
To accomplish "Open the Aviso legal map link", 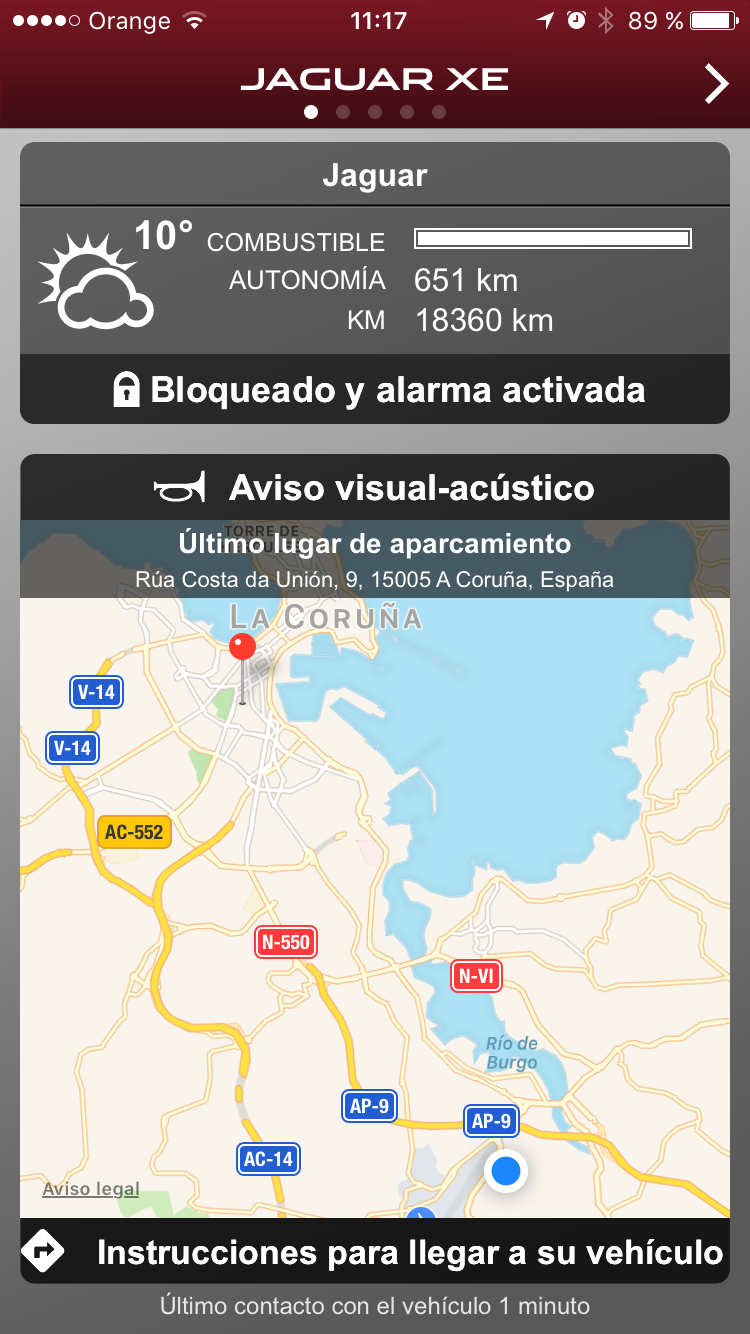I will point(91,1189).
